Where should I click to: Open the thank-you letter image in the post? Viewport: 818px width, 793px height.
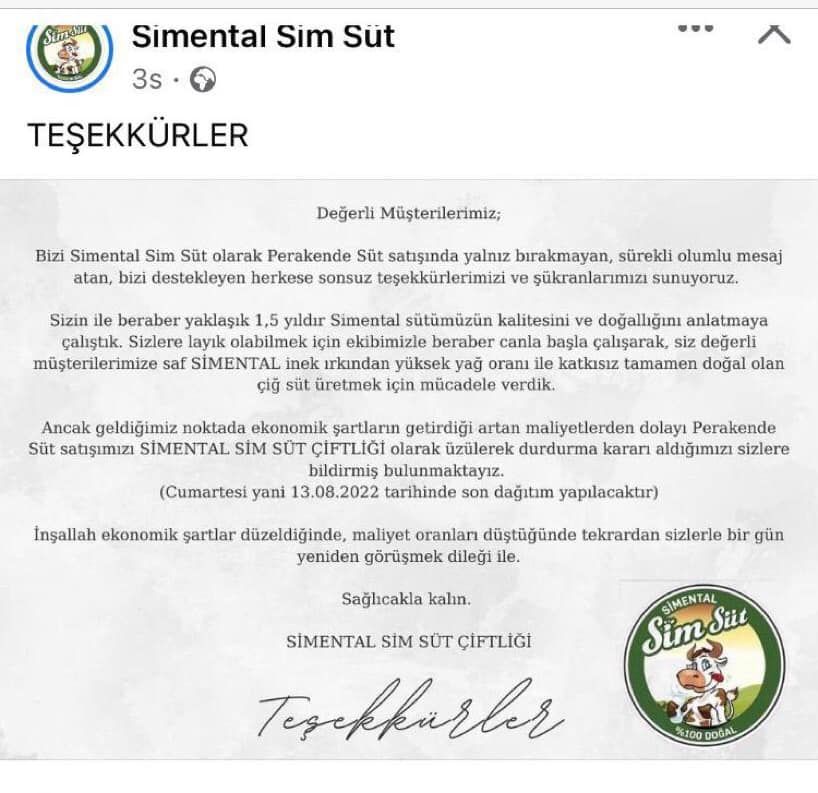point(409,470)
